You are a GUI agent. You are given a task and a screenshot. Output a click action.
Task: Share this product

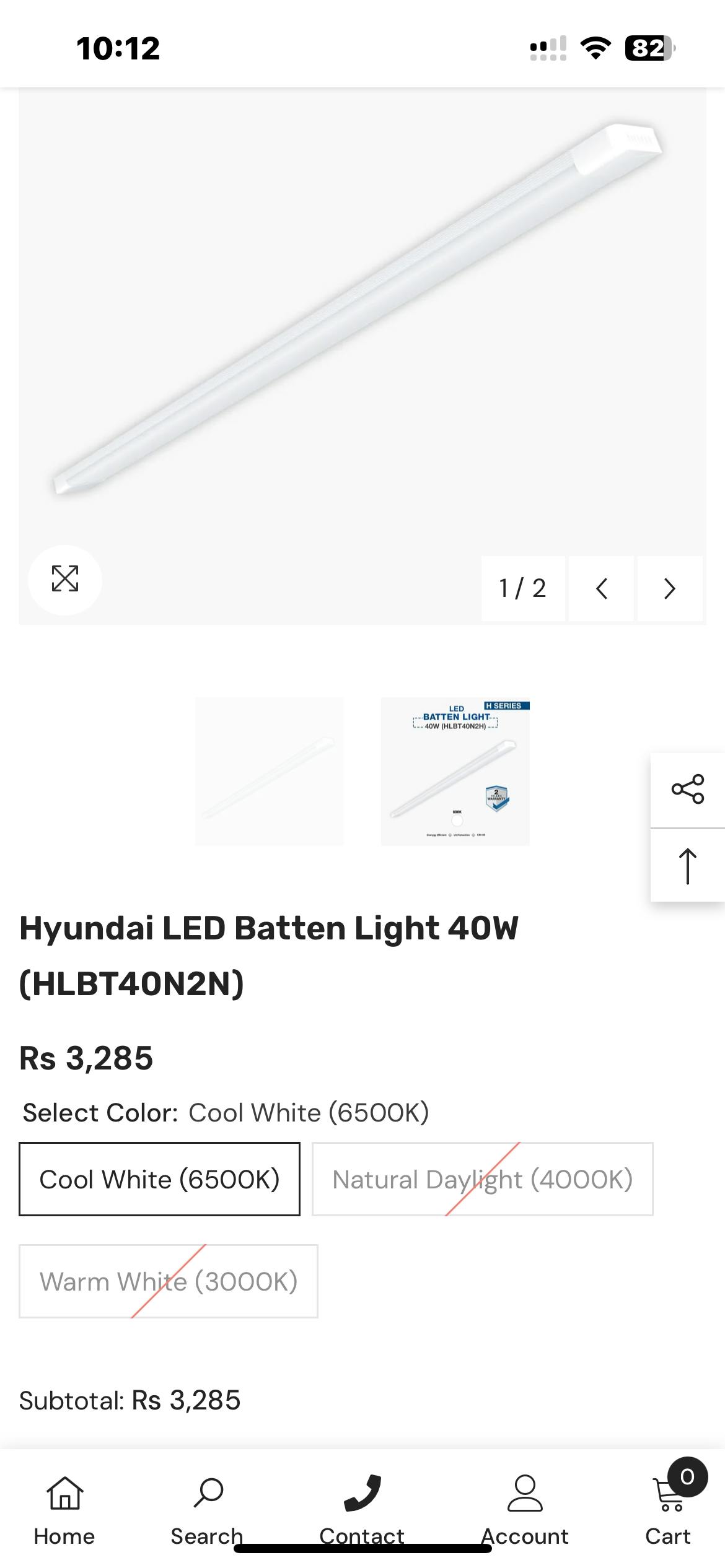pyautogui.click(x=688, y=790)
